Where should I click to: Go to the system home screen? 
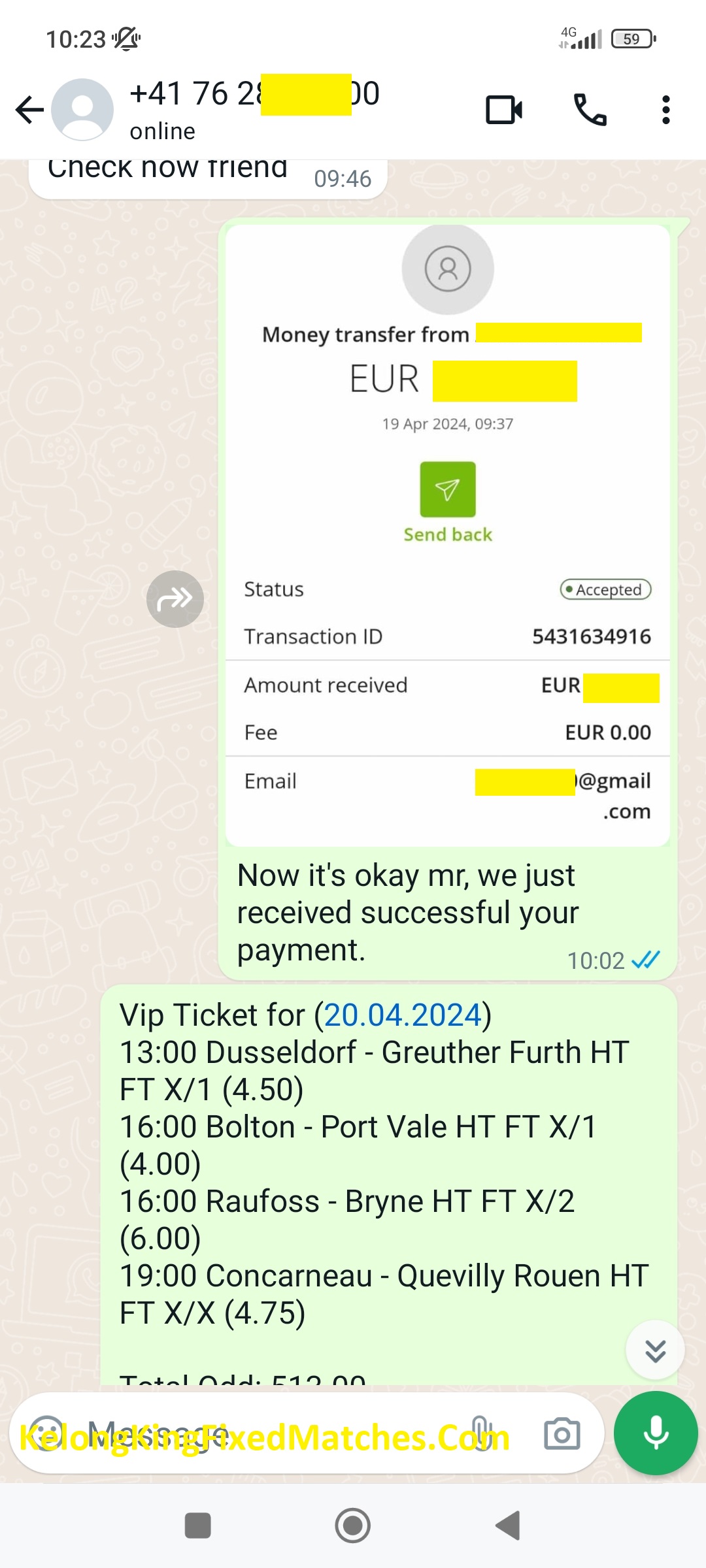352,1526
